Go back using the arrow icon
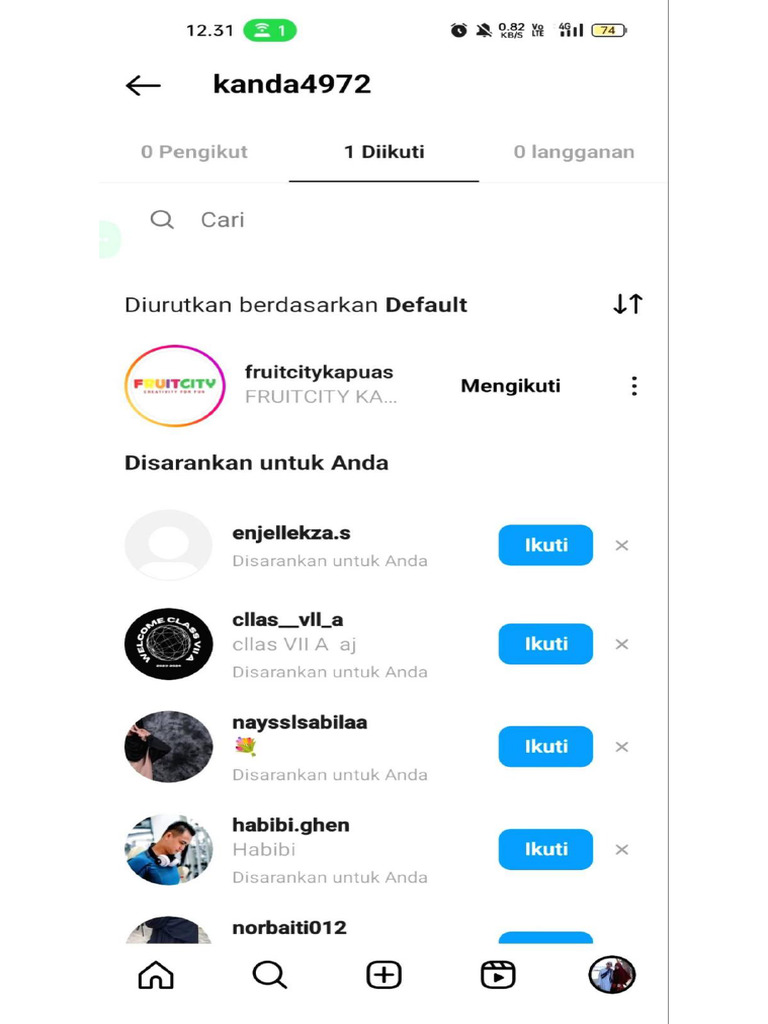The height and width of the screenshot is (1024, 768). (x=143, y=85)
